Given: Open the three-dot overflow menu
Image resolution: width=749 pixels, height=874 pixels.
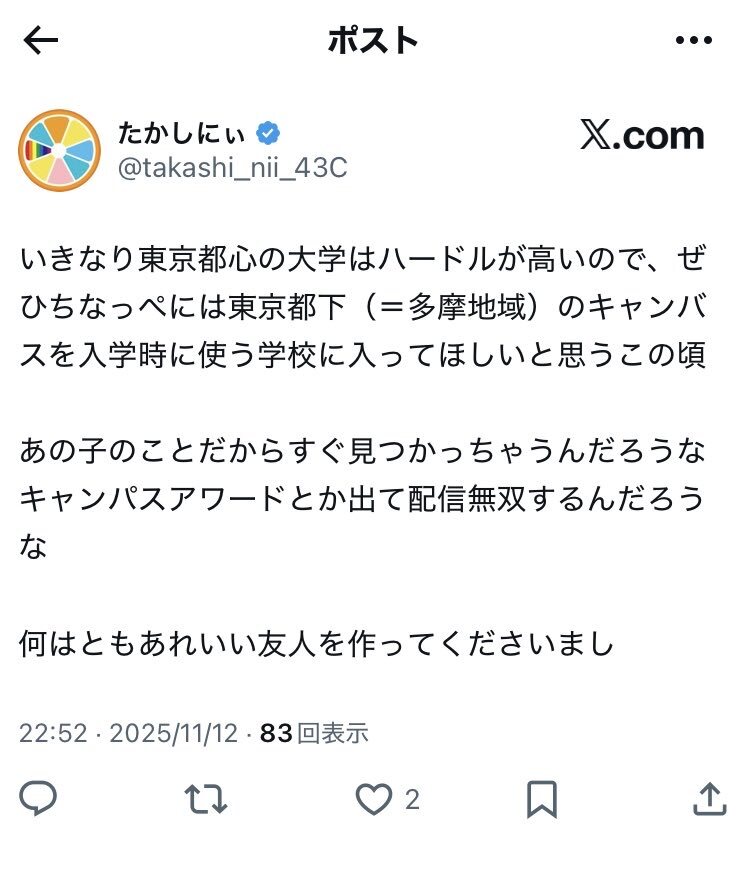Looking at the screenshot, I should click(x=693, y=41).
